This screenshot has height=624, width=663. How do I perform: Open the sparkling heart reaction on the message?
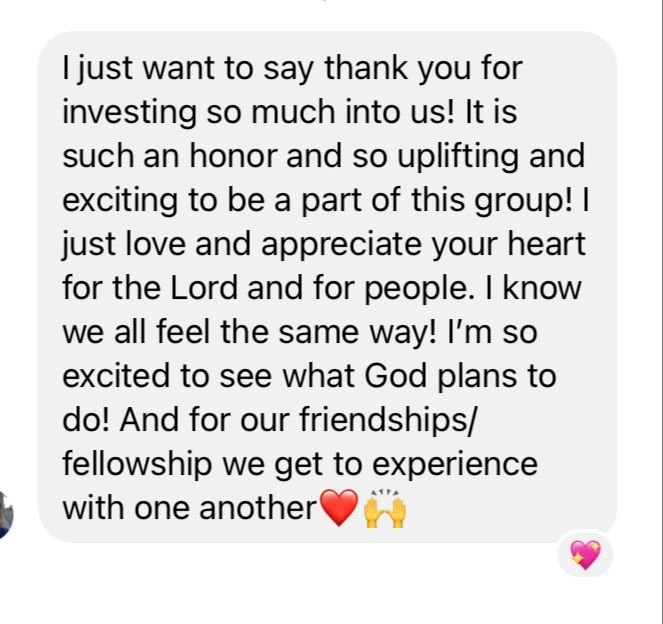pyautogui.click(x=585, y=554)
